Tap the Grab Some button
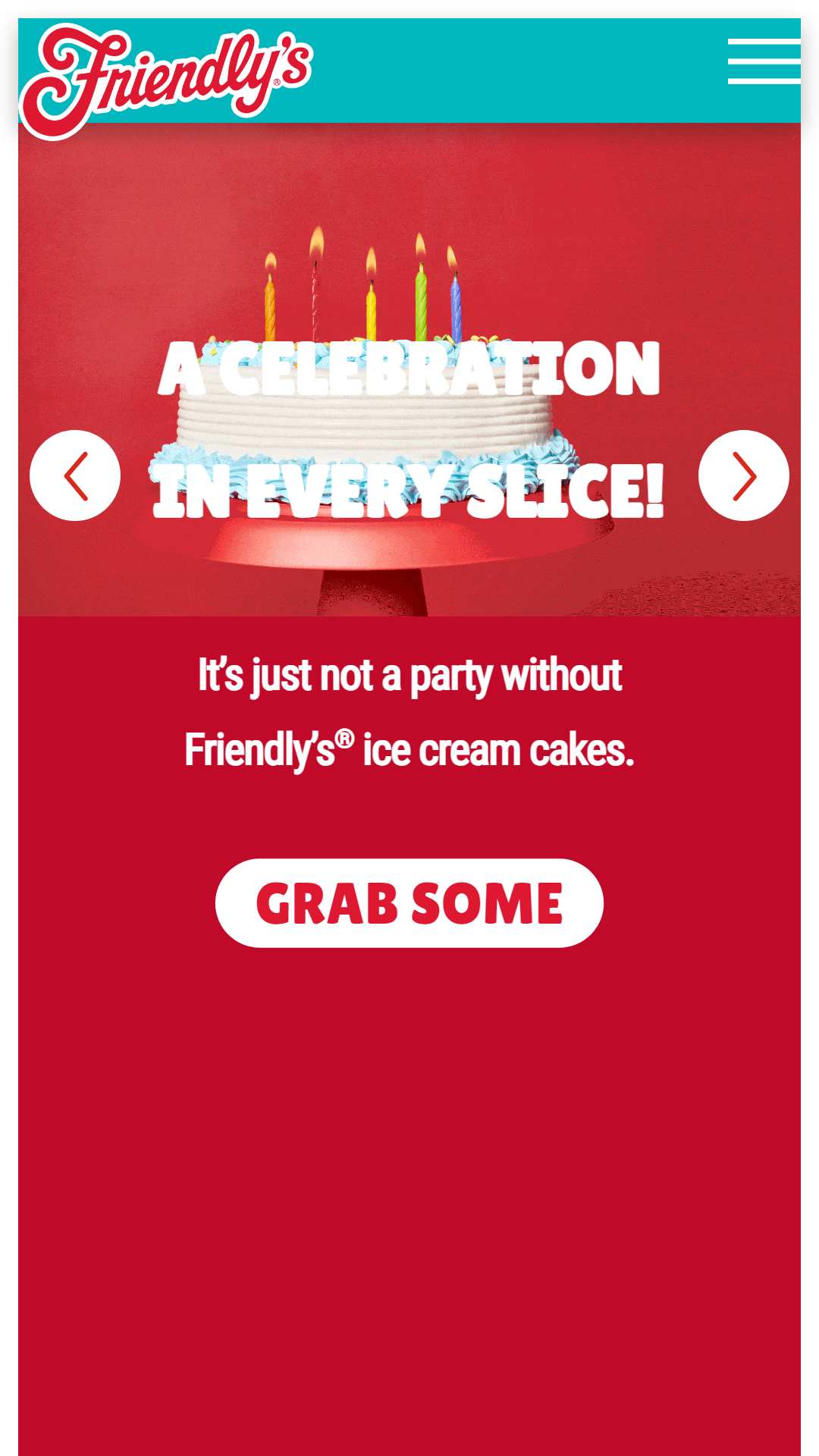 [409, 902]
